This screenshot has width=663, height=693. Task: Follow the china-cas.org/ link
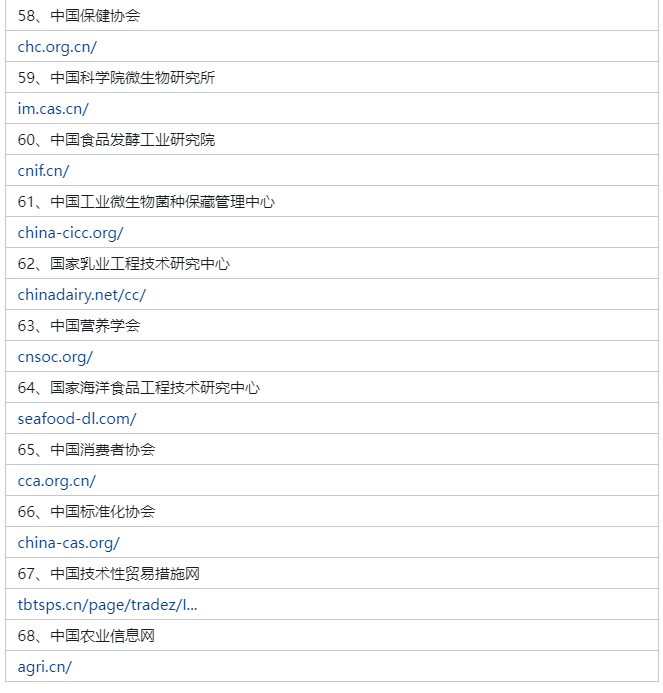(x=68, y=542)
